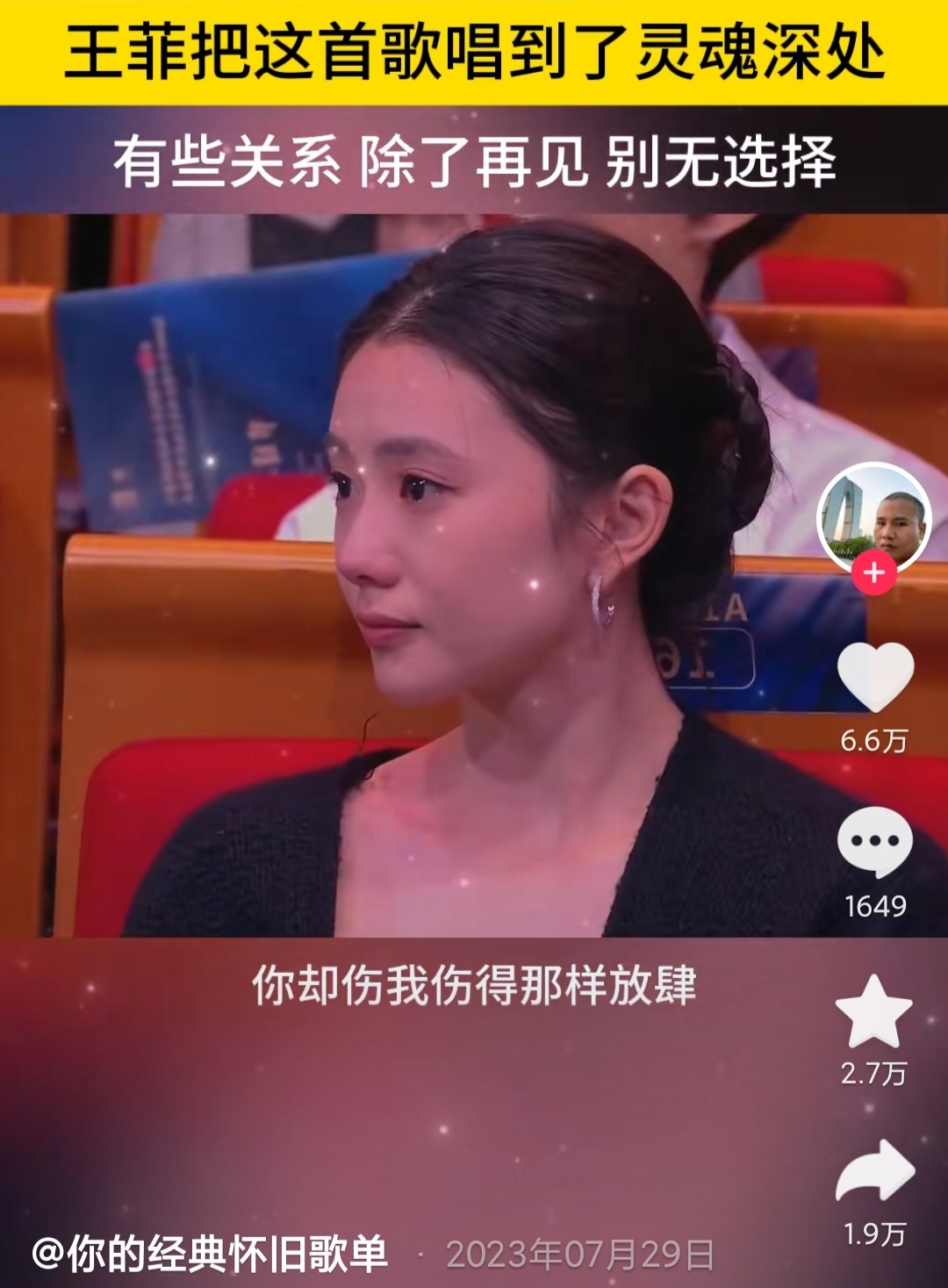Screen dimensions: 948x1288
Task: Add this video to favorites with the star
Action: tap(874, 1011)
